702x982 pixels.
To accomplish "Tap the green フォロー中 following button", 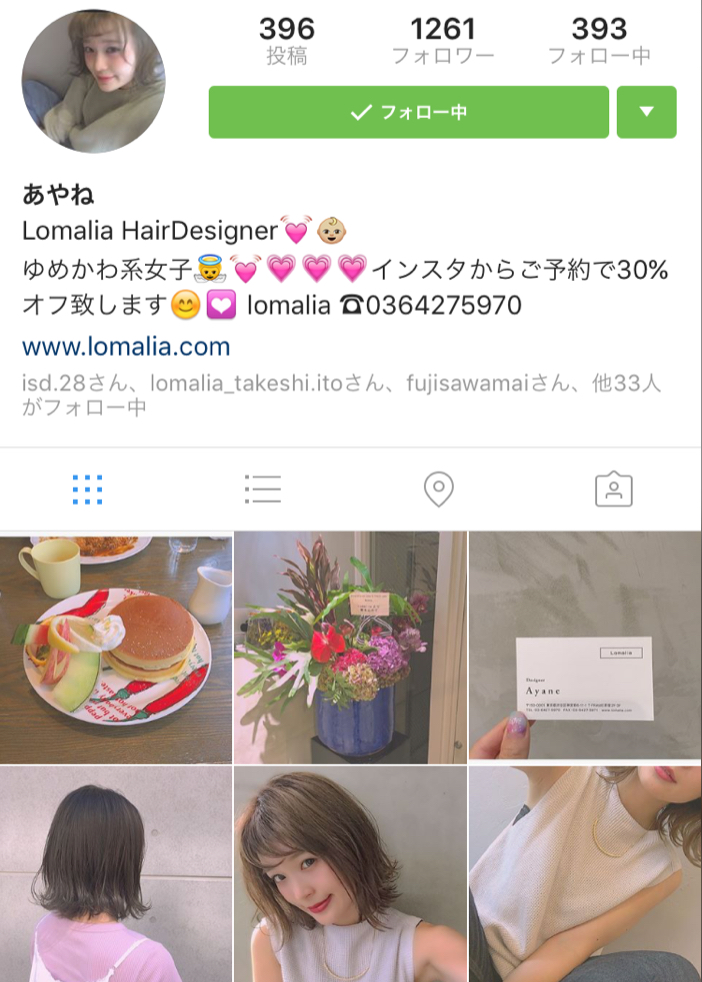I will [x=408, y=112].
